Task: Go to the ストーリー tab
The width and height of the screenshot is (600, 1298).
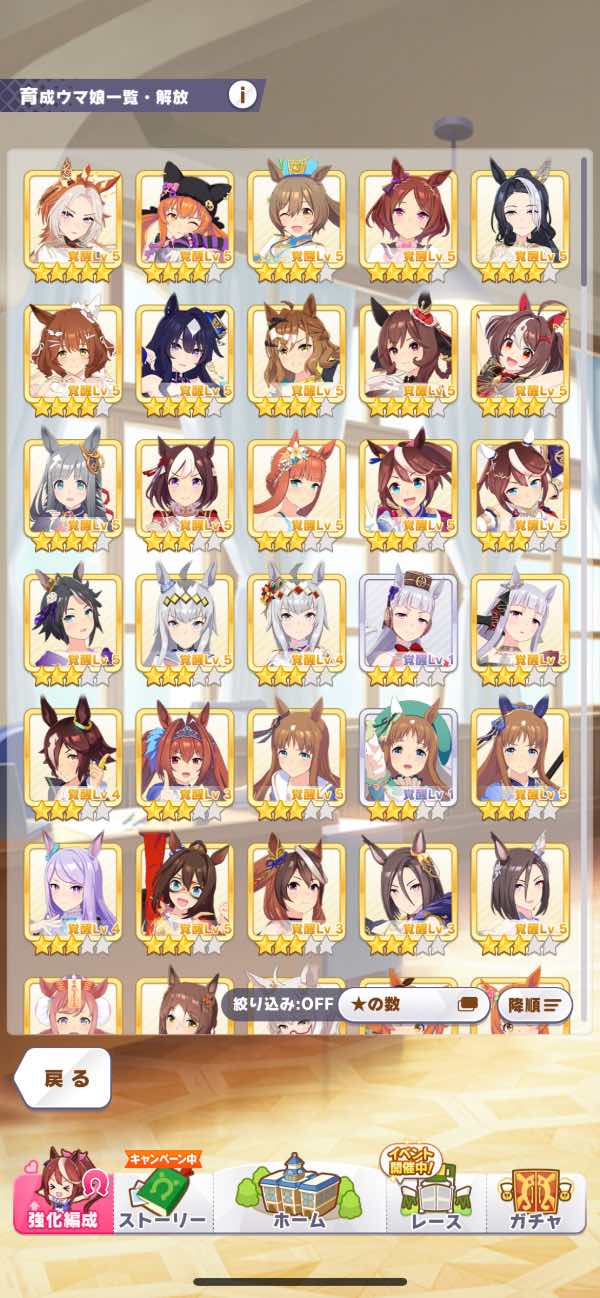Action: point(162,1192)
